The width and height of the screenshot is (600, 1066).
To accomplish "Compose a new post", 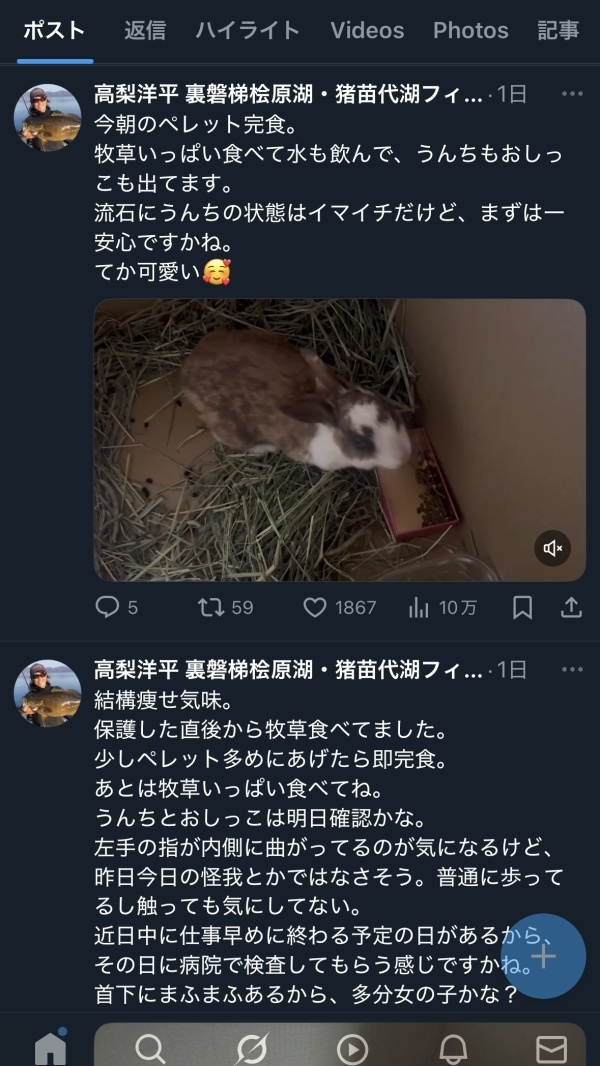I will coord(544,956).
